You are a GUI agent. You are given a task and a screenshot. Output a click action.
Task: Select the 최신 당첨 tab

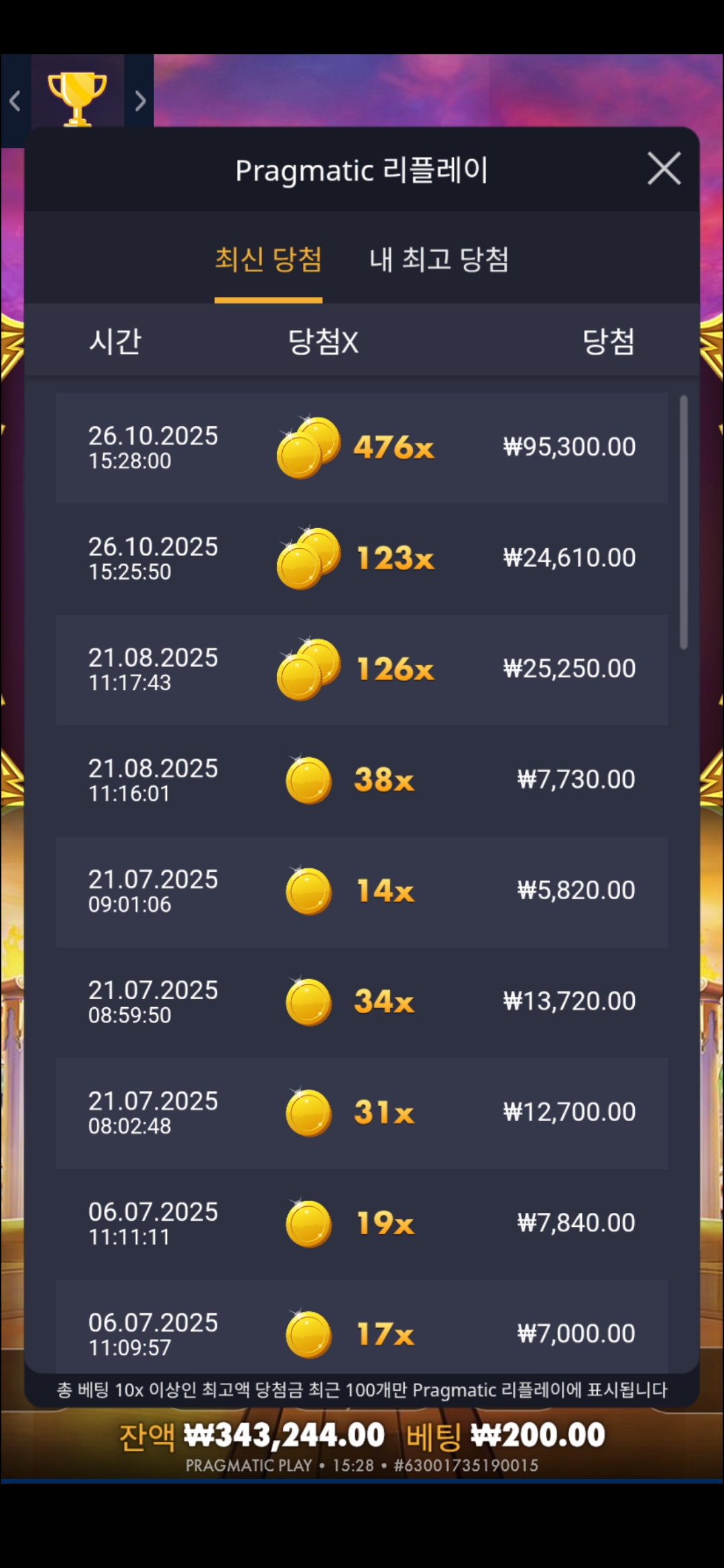268,260
